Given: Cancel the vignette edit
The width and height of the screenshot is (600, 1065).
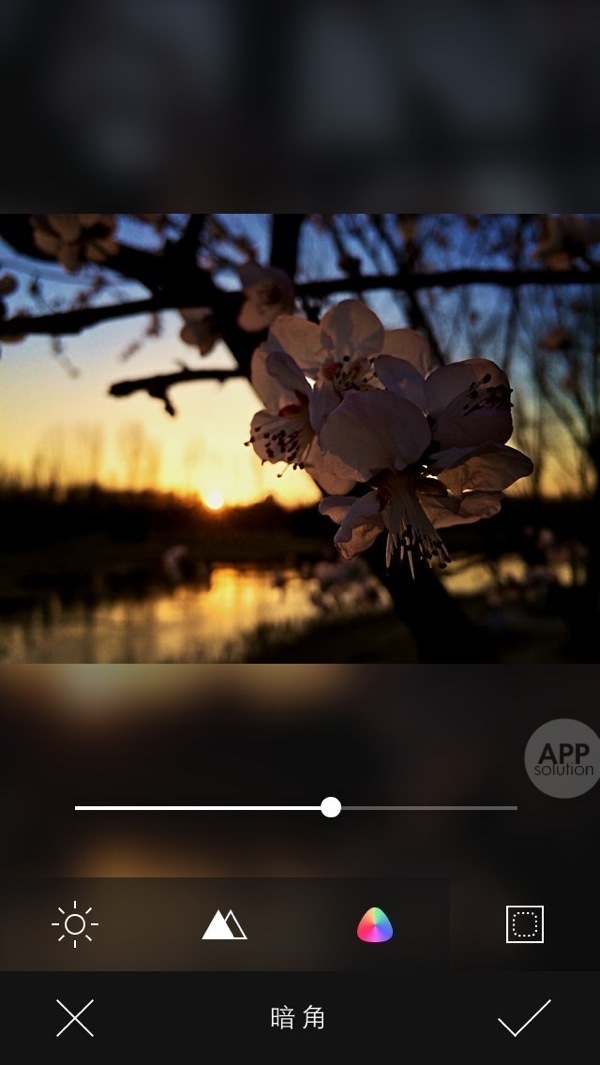Looking at the screenshot, I should point(75,1018).
